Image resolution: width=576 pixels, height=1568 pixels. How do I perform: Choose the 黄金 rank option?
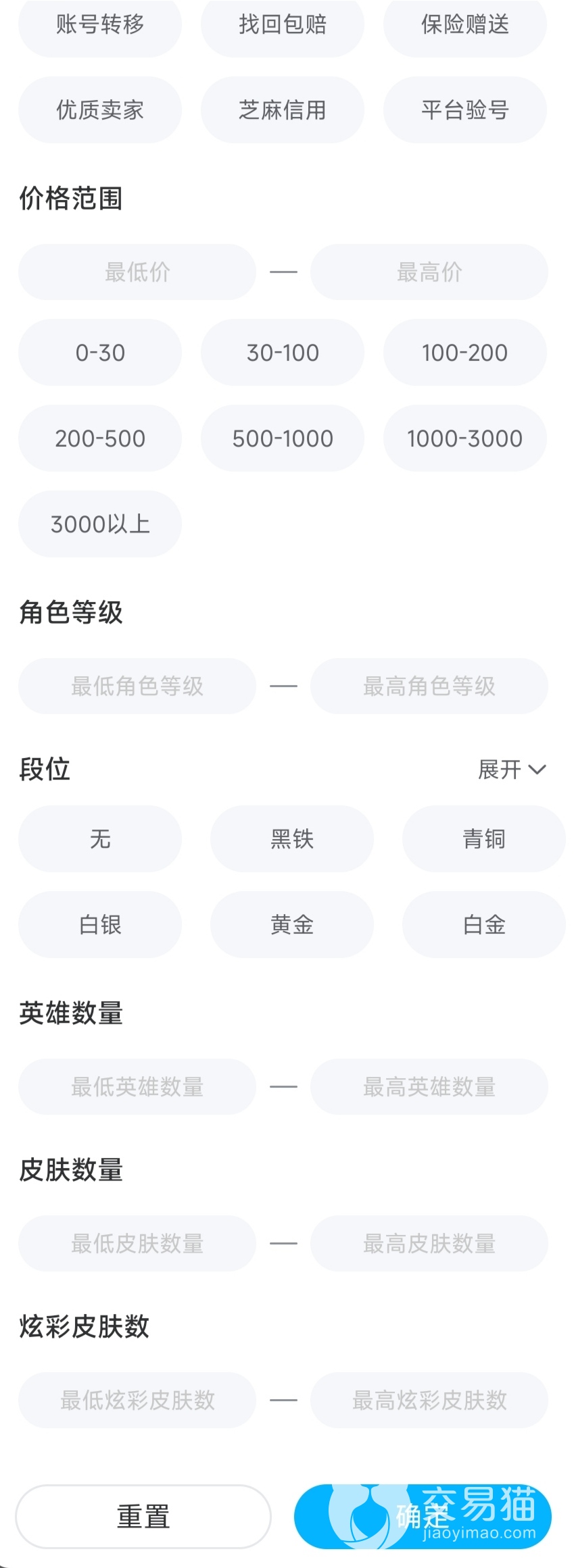[x=292, y=925]
